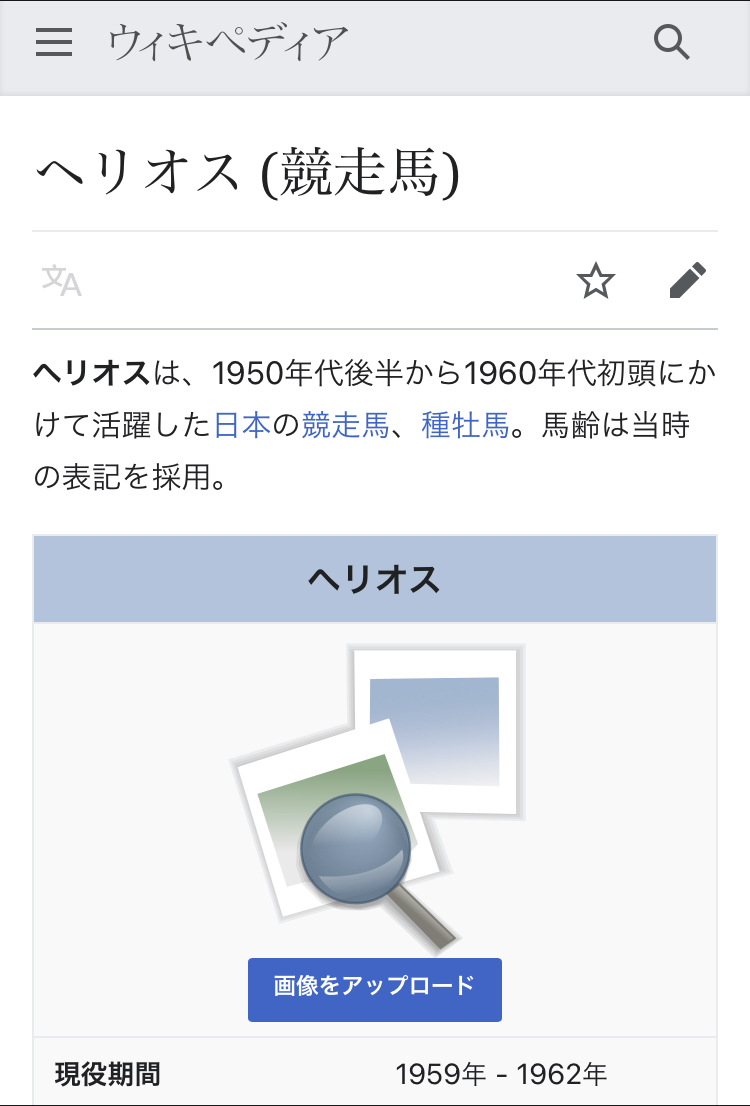This screenshot has width=750, height=1106.
Task: Open the 競走馬 link
Action: click(x=346, y=425)
